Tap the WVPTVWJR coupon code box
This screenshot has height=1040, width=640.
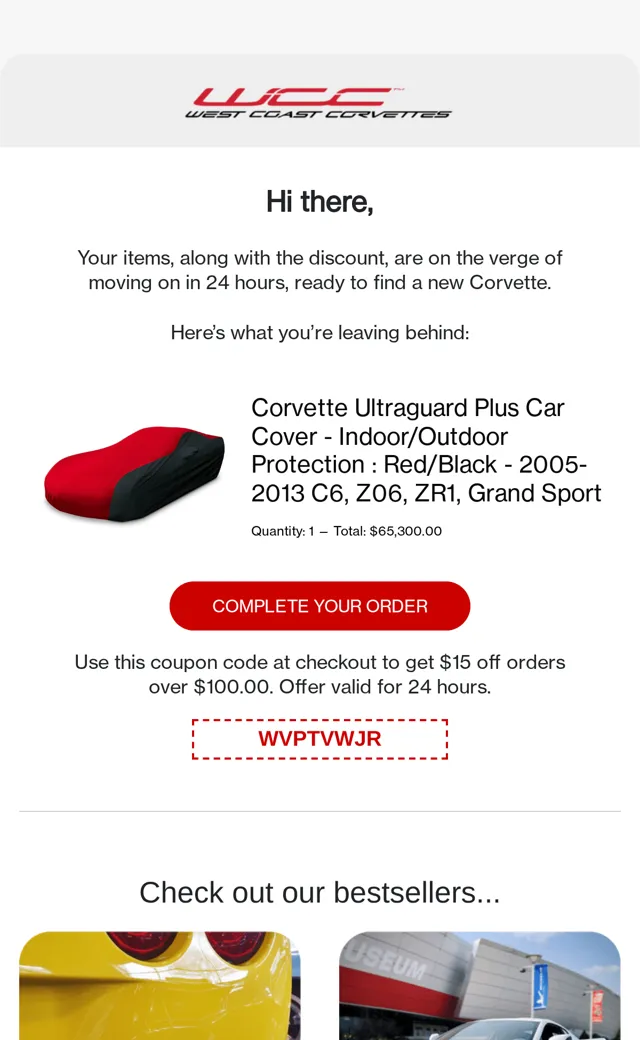pyautogui.click(x=320, y=739)
